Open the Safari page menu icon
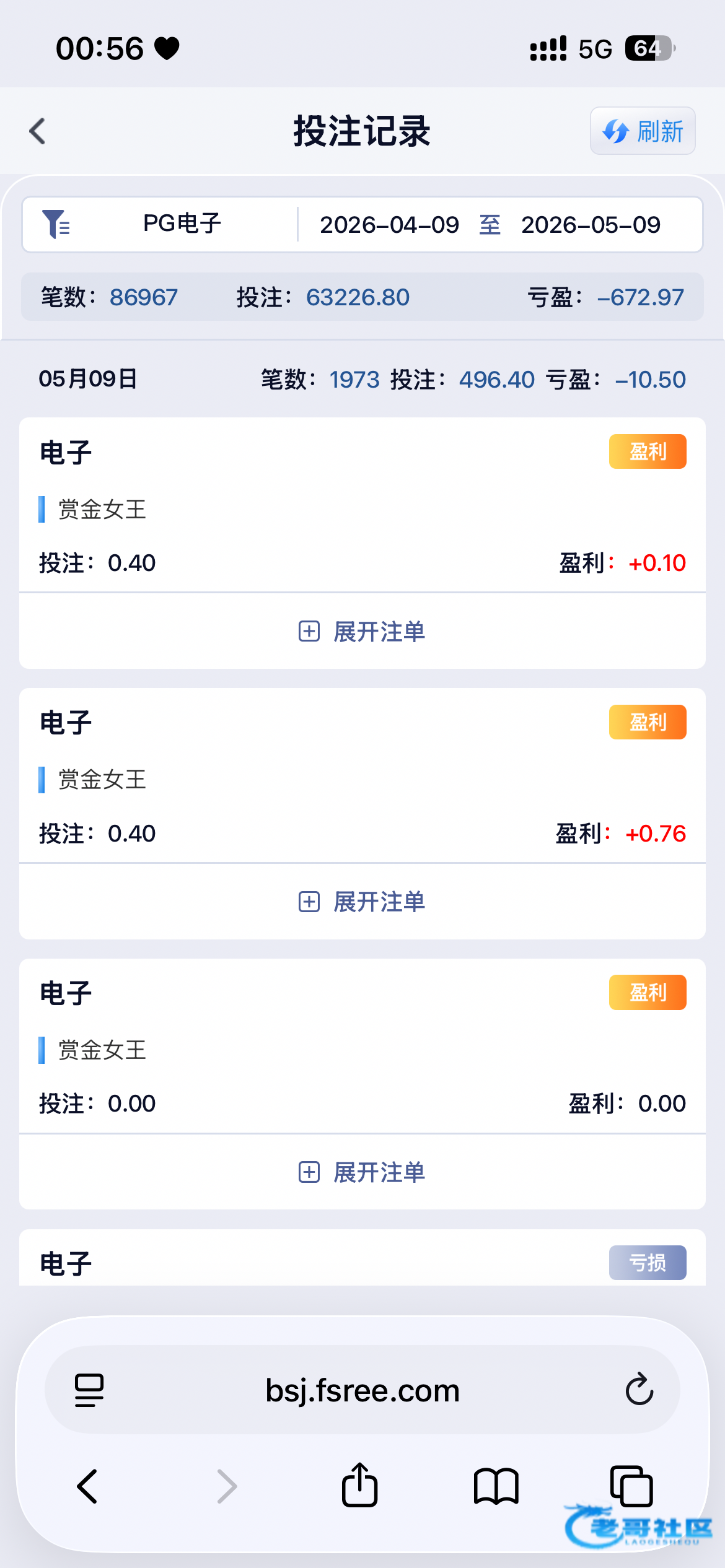Screen dimensions: 725x1568 [89, 1390]
